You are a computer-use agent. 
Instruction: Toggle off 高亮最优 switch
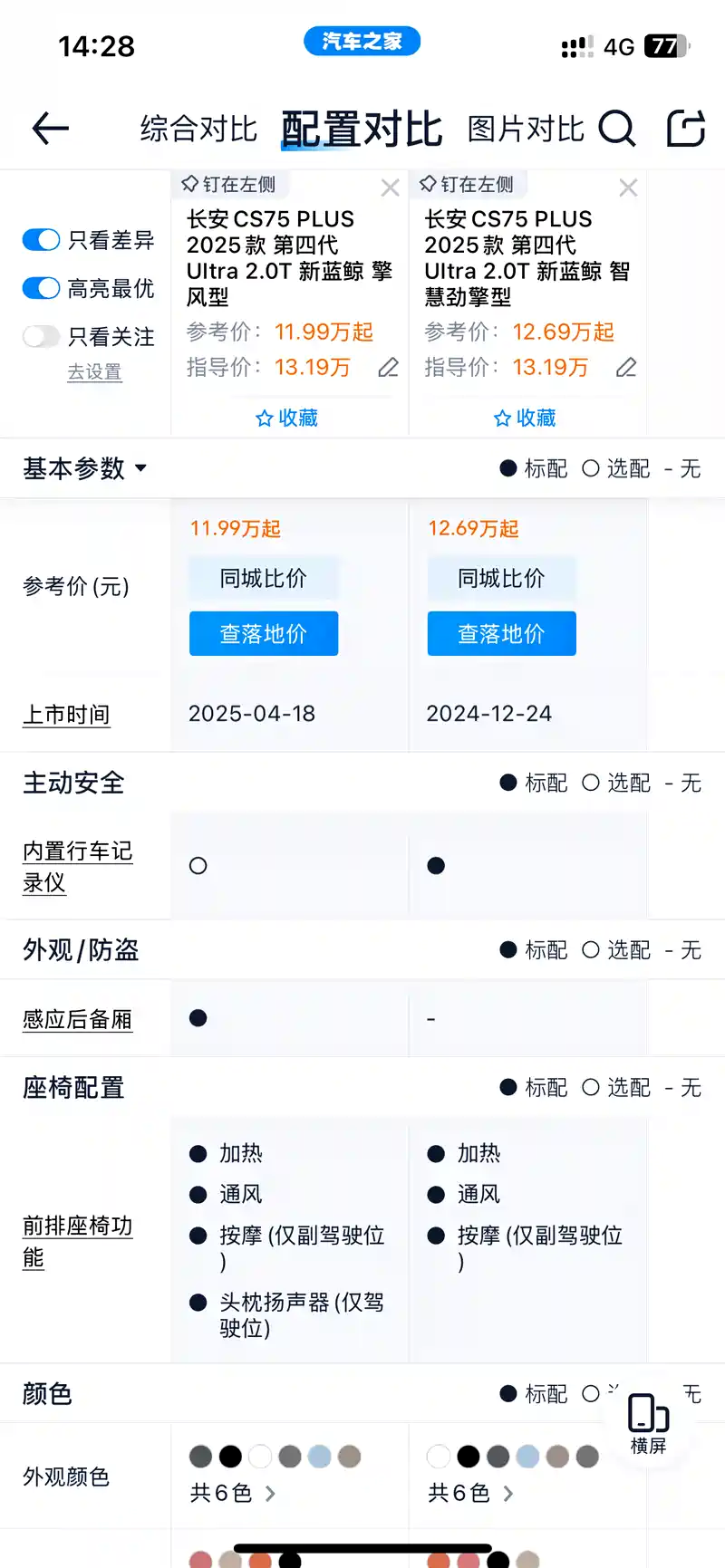[x=42, y=288]
